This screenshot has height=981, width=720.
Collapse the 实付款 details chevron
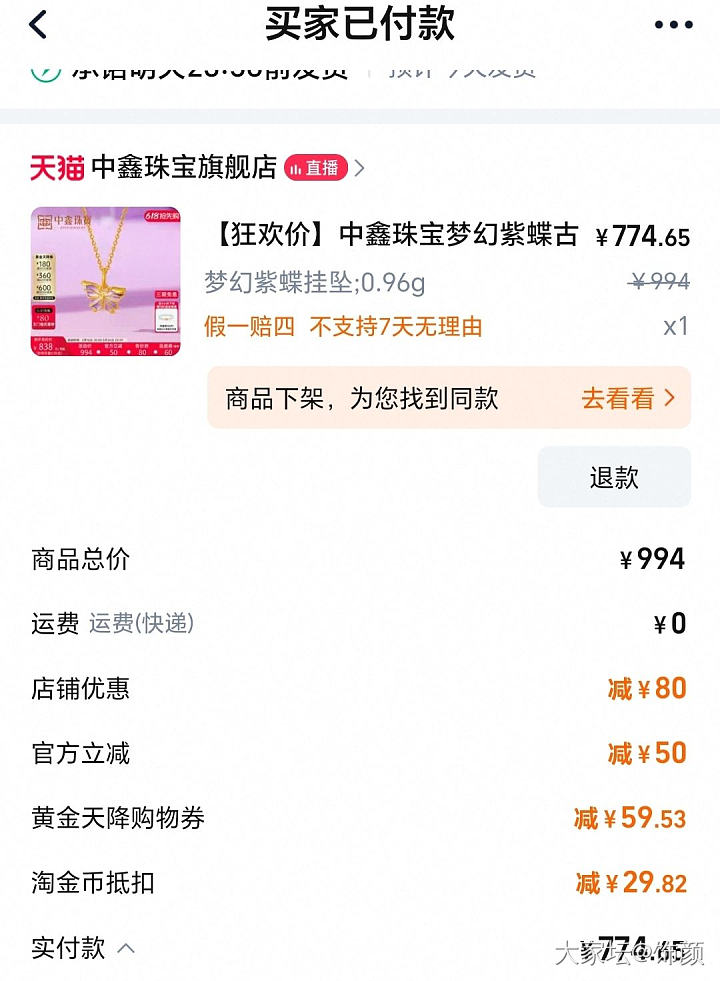[126, 948]
